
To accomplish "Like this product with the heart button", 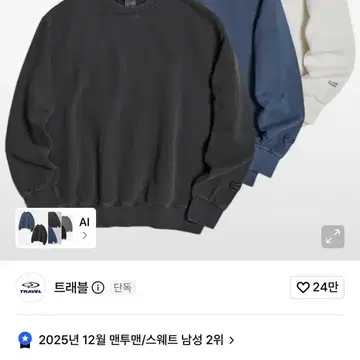I will (317, 287).
